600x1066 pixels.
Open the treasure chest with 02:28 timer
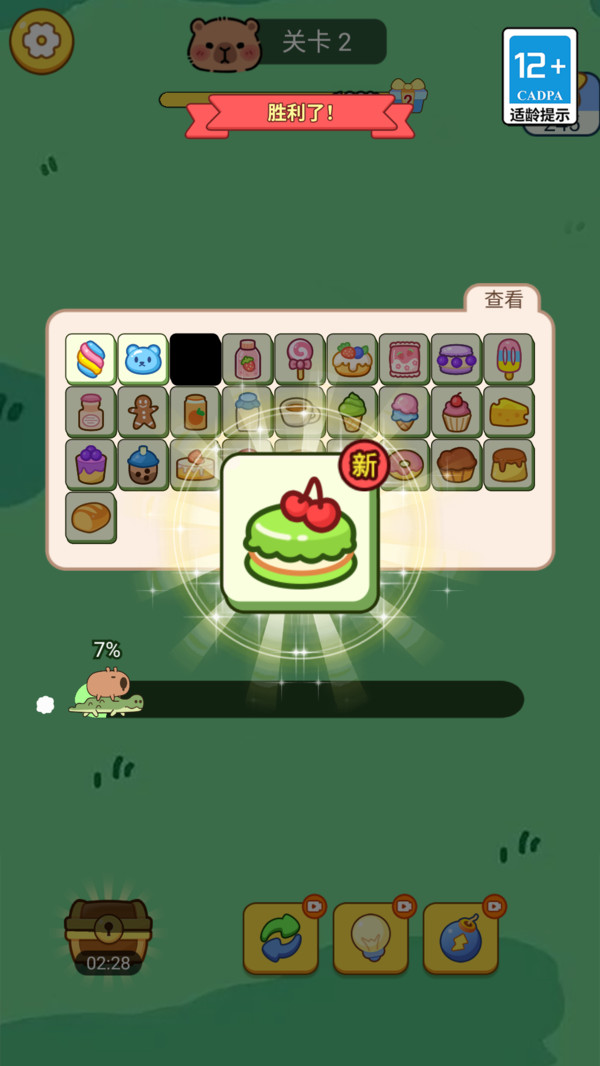coord(107,930)
